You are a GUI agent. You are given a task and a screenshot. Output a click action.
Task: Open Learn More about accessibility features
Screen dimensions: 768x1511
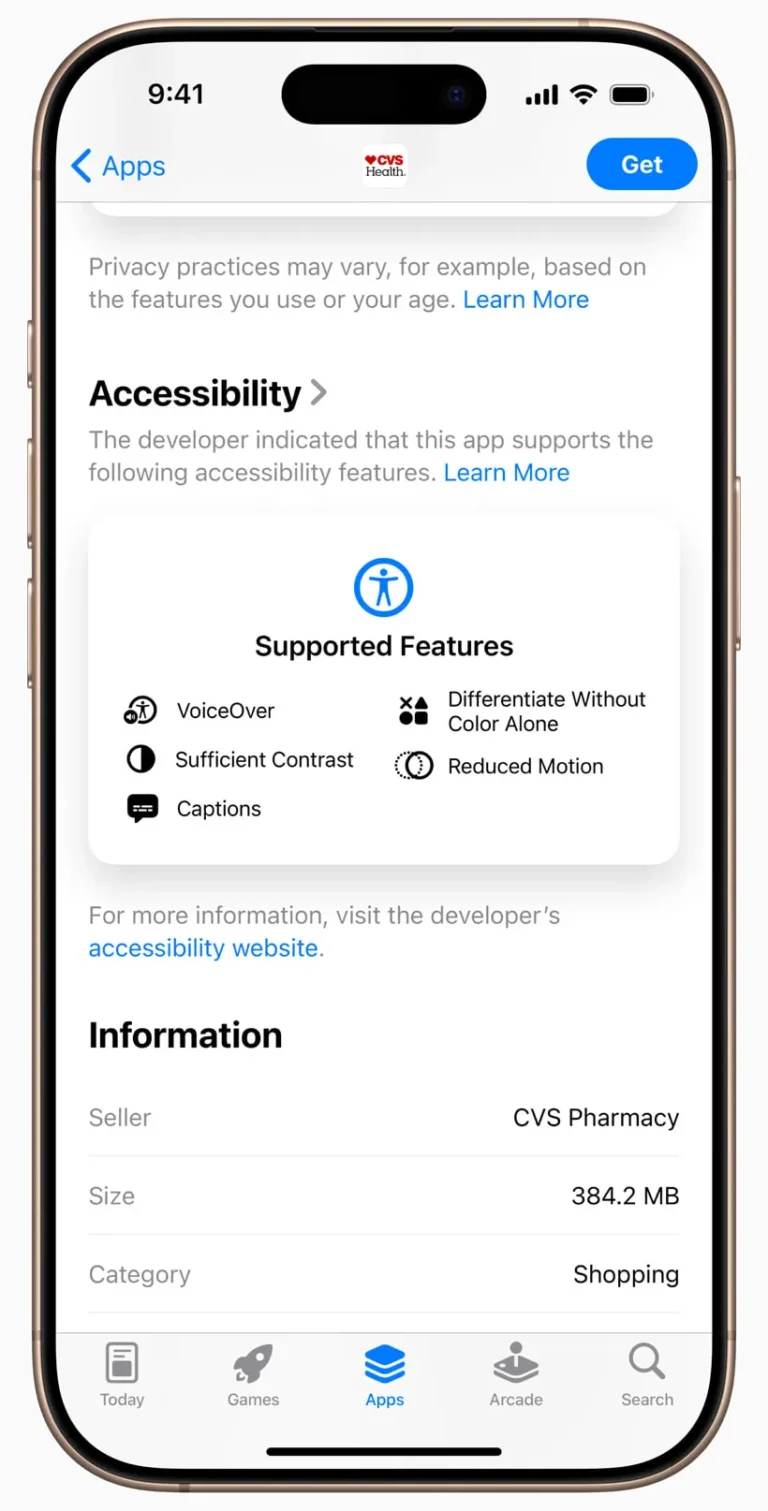[x=506, y=473]
